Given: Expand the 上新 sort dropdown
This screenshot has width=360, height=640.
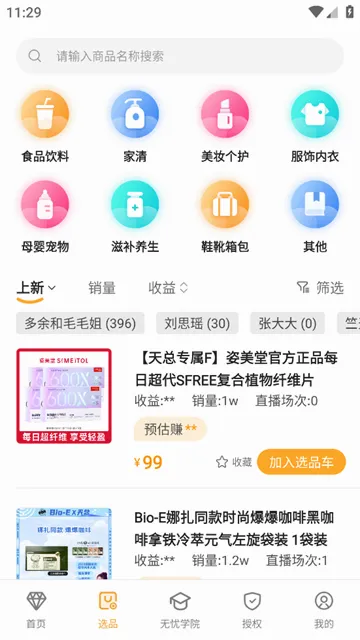Looking at the screenshot, I should [x=36, y=288].
